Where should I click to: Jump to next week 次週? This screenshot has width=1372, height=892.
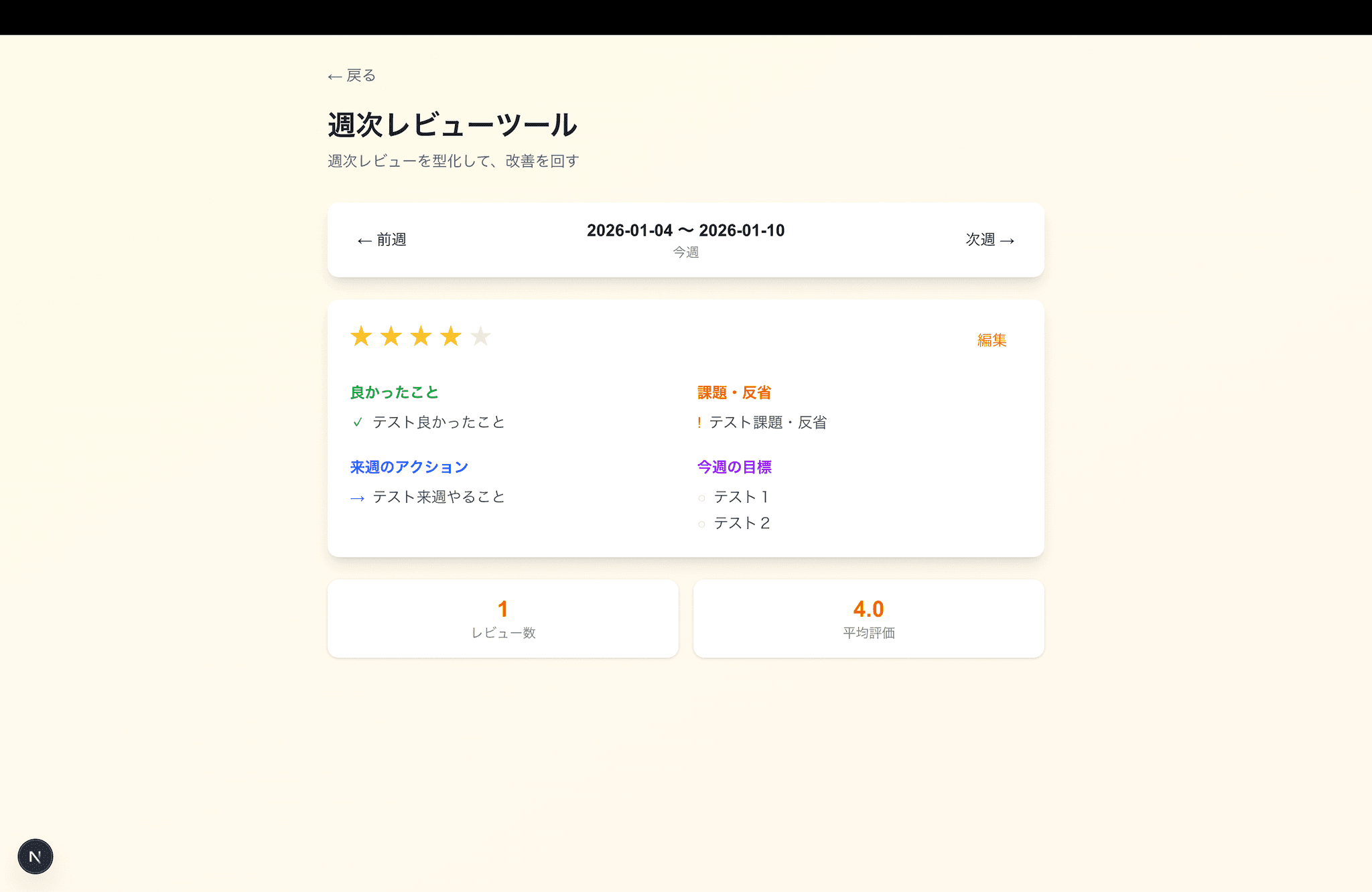[x=989, y=240]
